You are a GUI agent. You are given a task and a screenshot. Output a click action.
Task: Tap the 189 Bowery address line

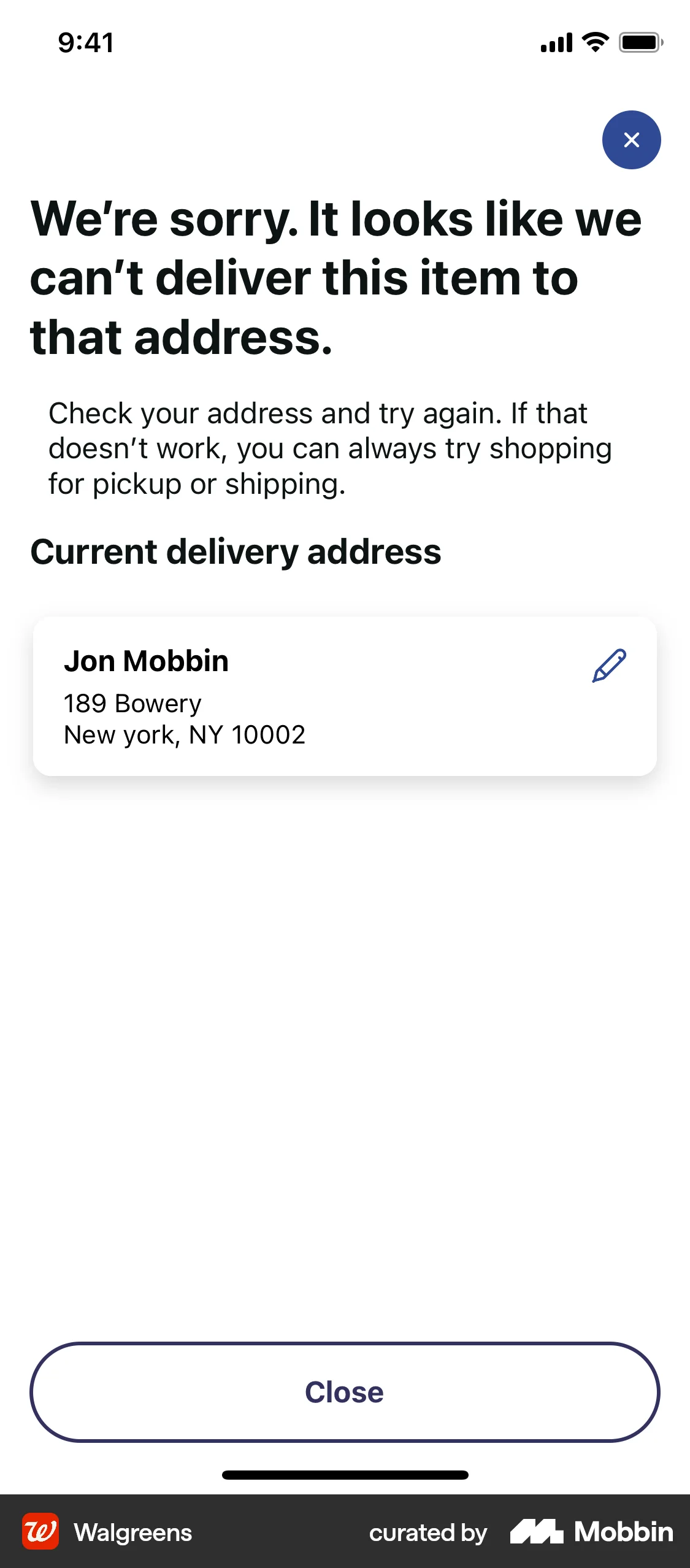click(132, 703)
